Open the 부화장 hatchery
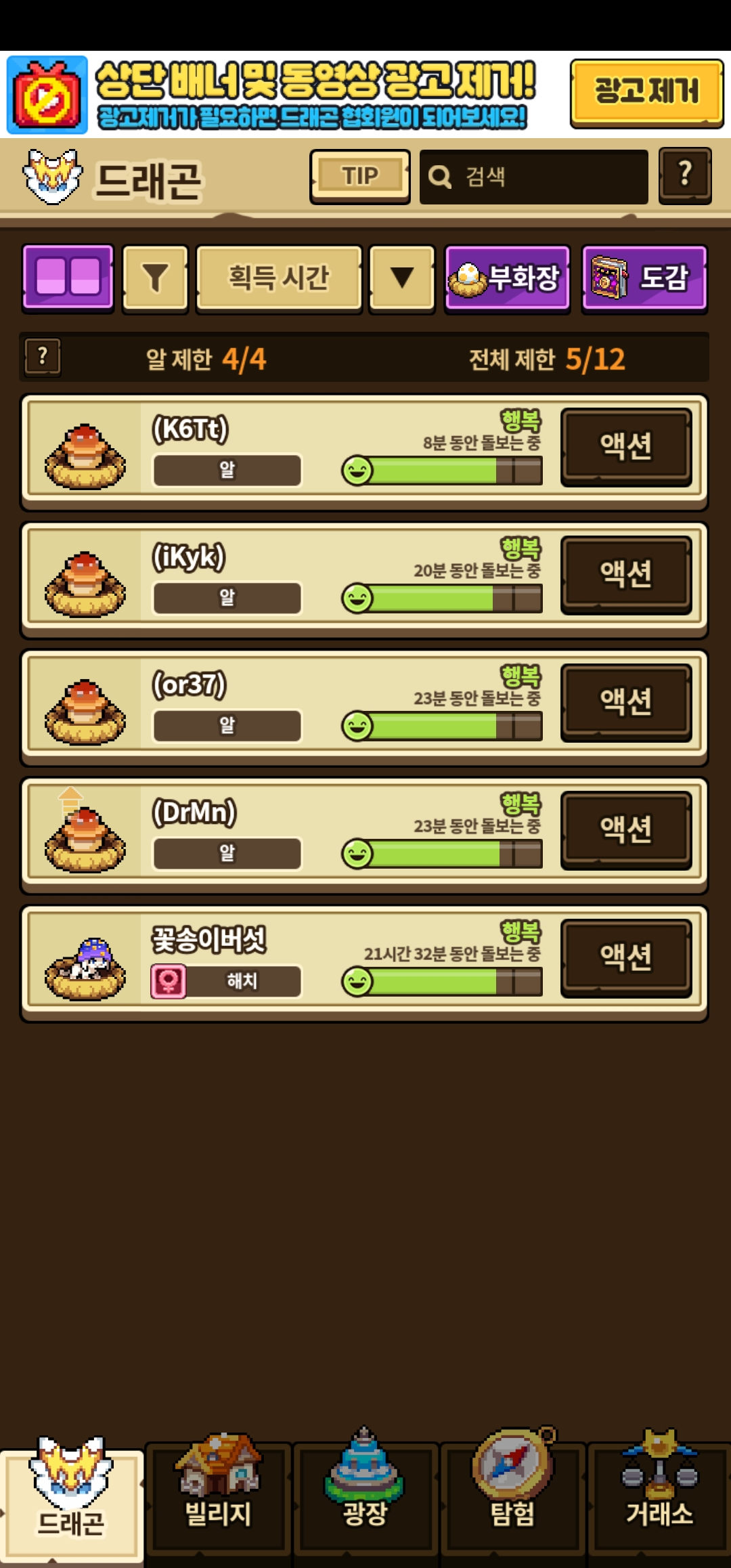731x1568 pixels. (507, 278)
